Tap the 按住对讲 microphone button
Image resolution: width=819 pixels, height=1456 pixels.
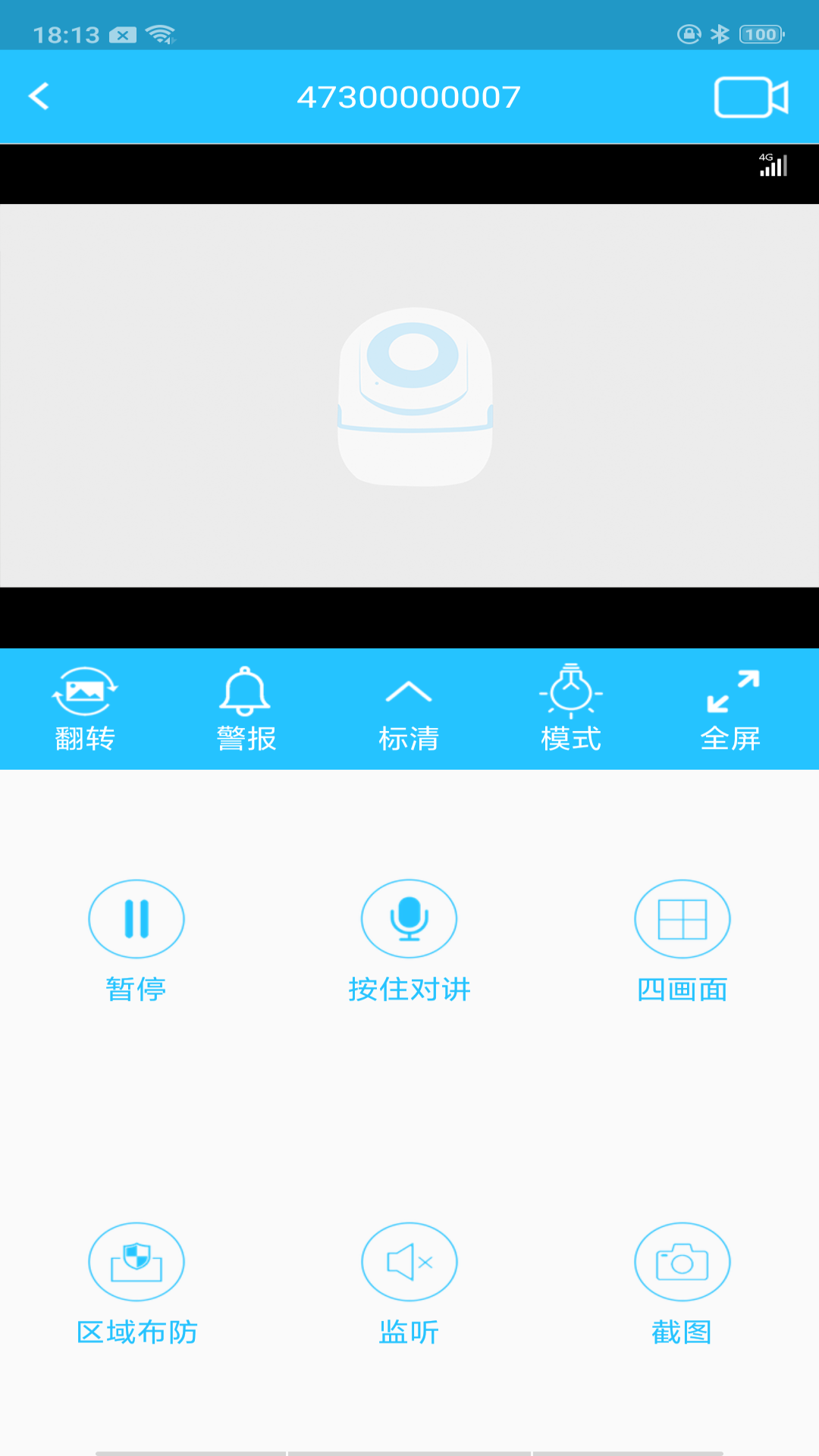(409, 919)
